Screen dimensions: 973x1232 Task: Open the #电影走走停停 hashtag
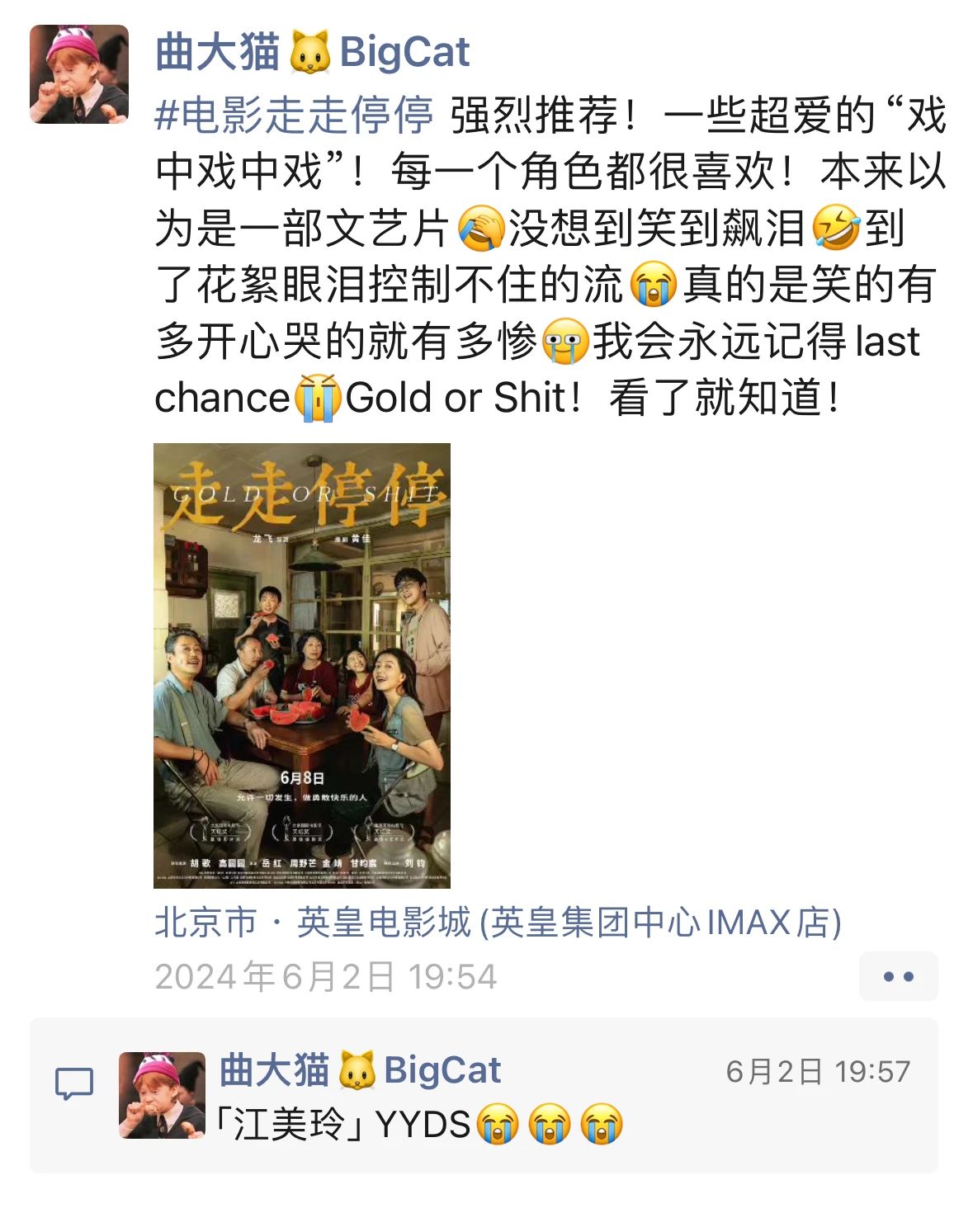[294, 115]
